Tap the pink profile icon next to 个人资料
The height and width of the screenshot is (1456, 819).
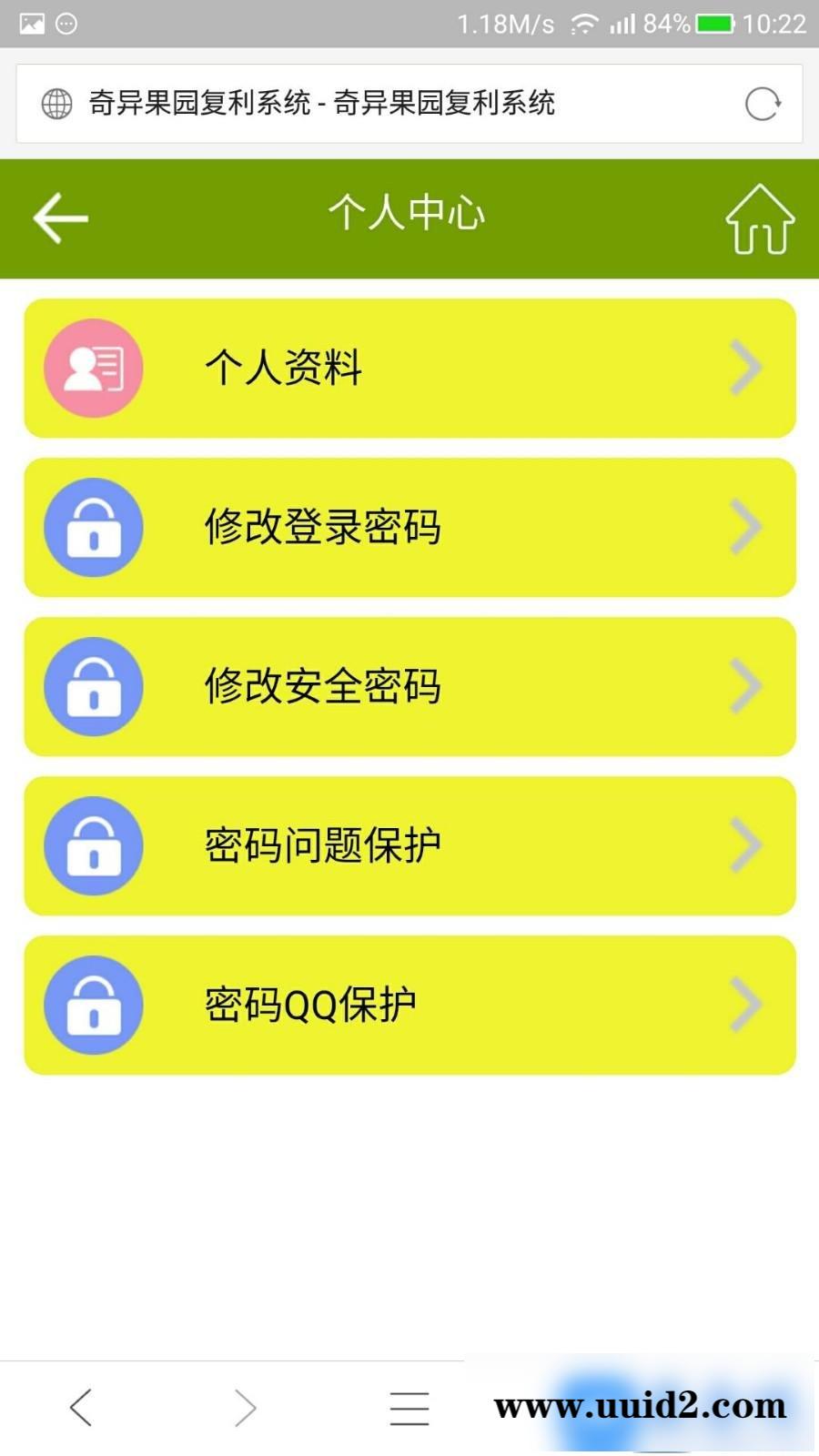(x=94, y=368)
